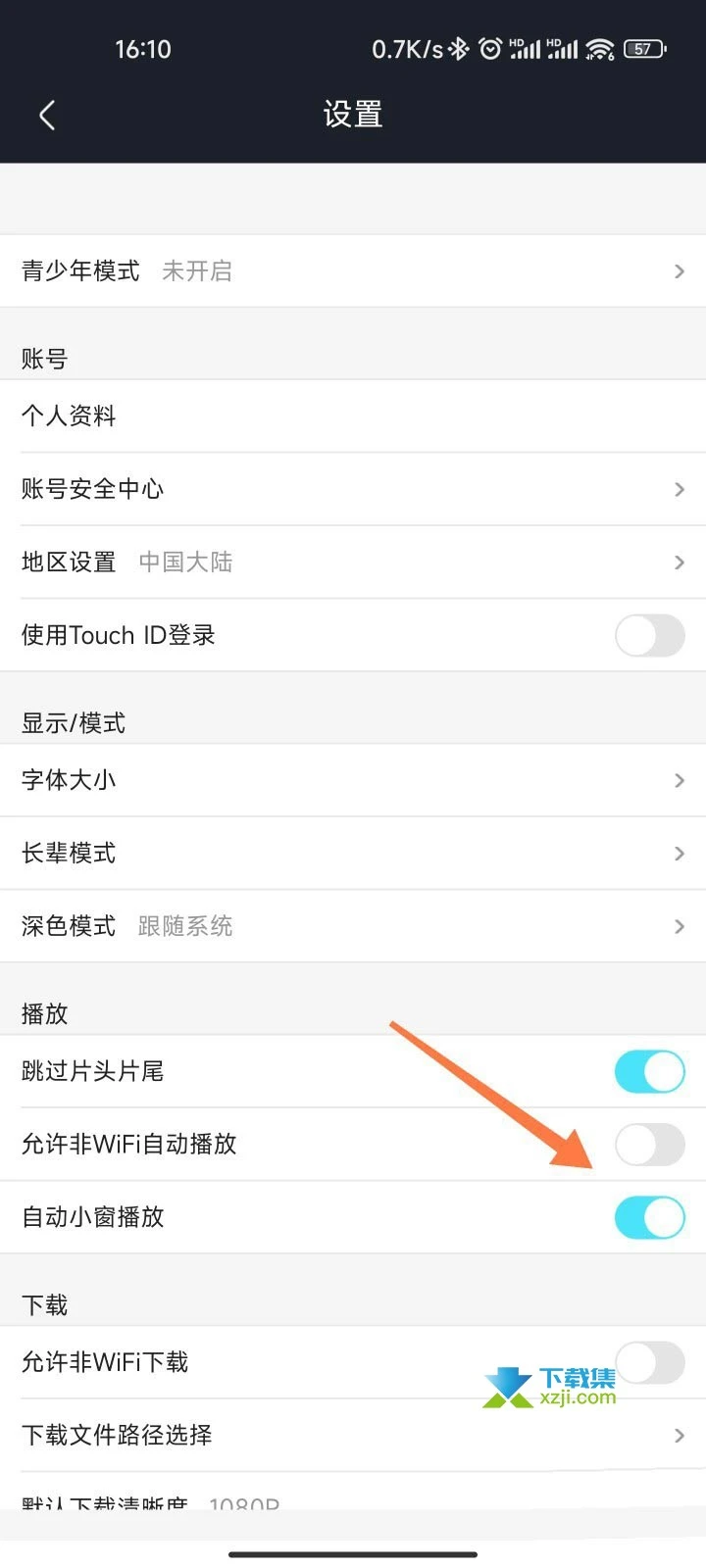Disable the 自动小窗播放 switch
The height and width of the screenshot is (1568, 706).
tap(649, 1218)
